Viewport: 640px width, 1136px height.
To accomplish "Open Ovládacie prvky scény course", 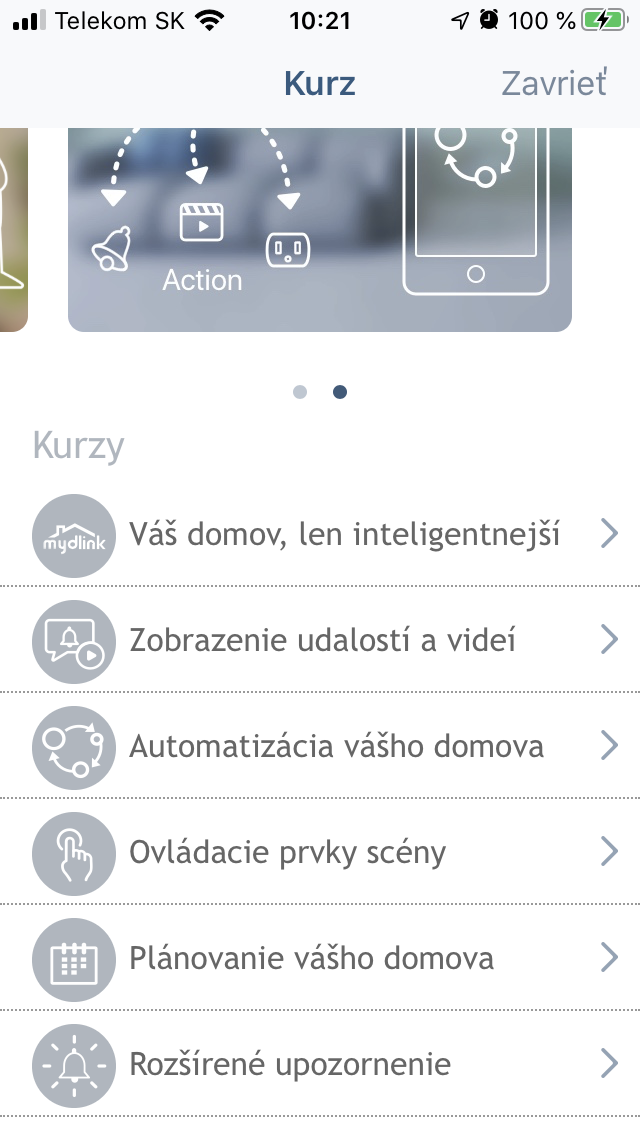I will click(320, 852).
